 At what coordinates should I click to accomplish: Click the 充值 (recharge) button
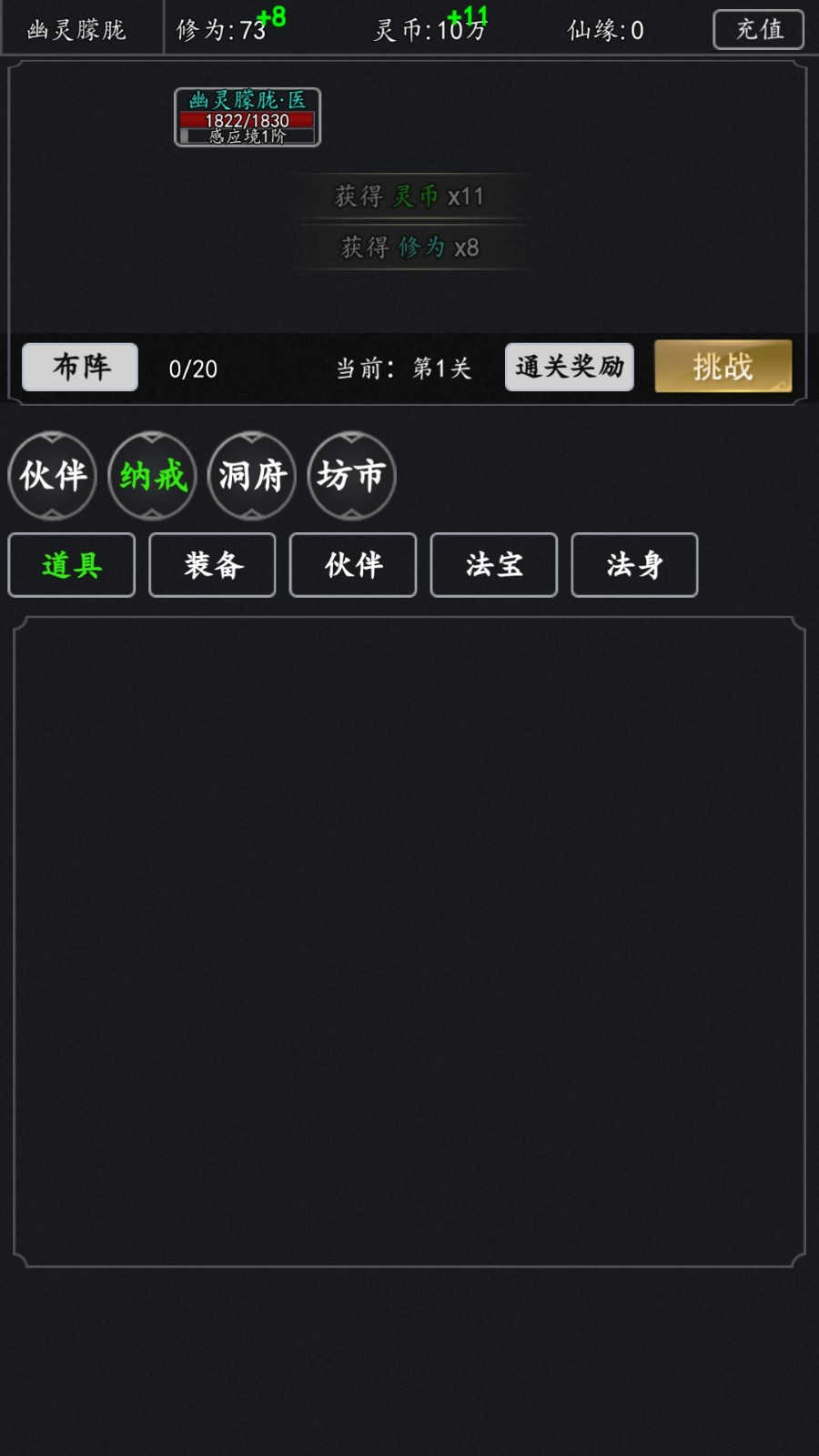tap(758, 29)
